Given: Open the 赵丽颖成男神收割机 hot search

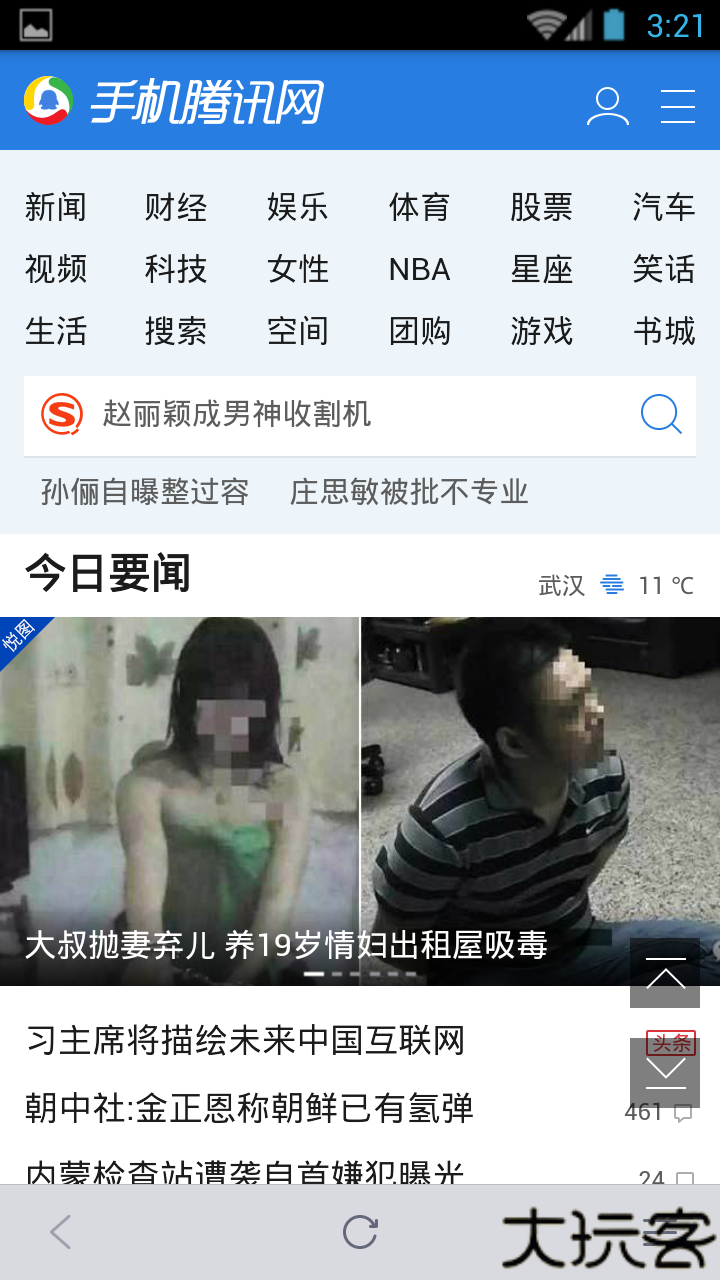Looking at the screenshot, I should coord(235,413).
